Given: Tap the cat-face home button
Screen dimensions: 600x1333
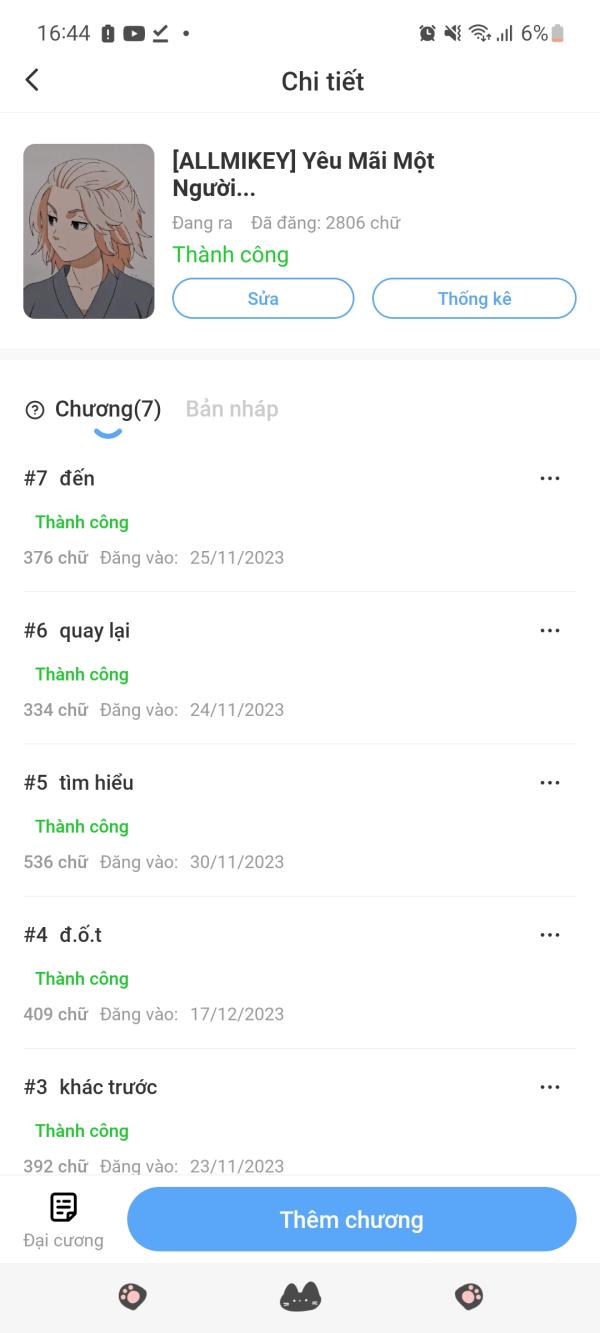Looking at the screenshot, I should point(300,1297).
